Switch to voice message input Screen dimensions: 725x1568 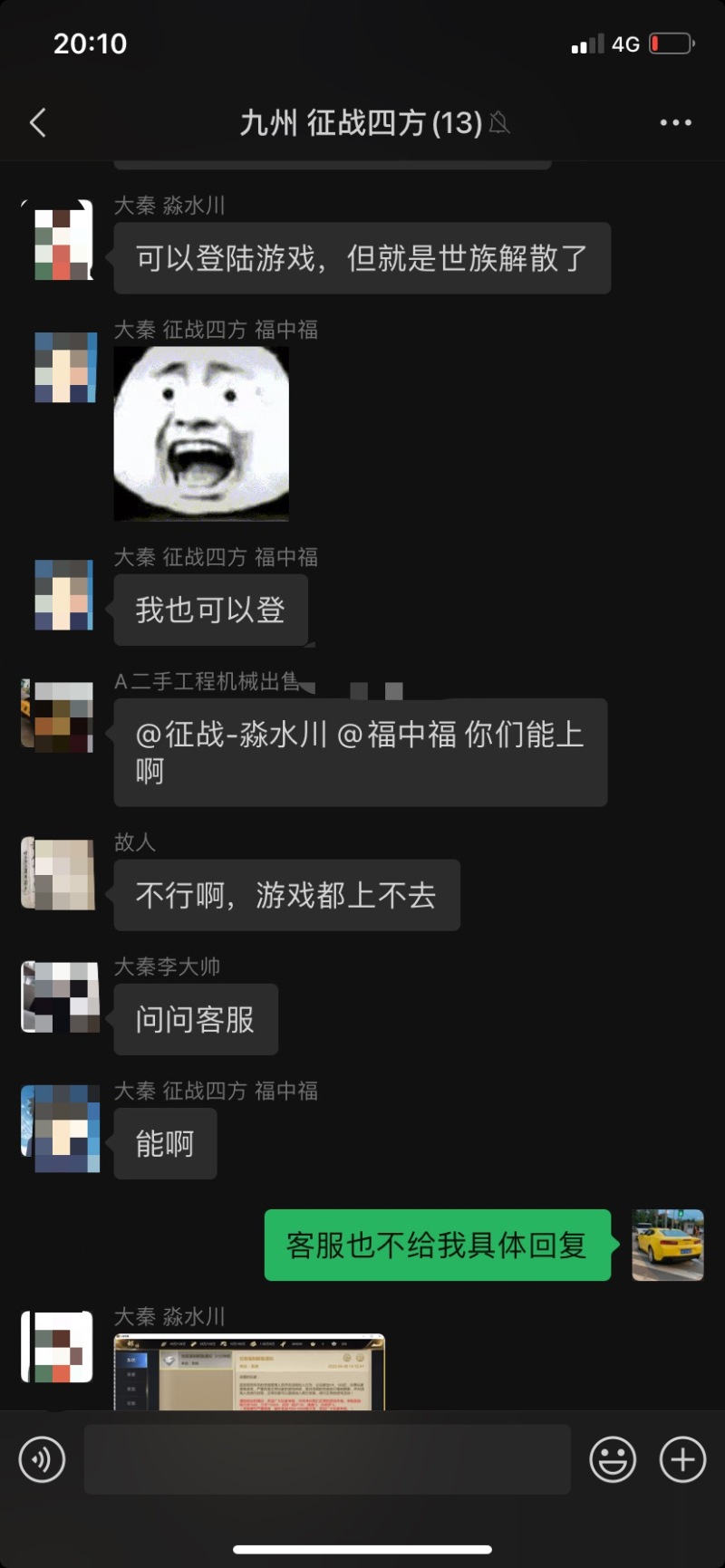43,1459
